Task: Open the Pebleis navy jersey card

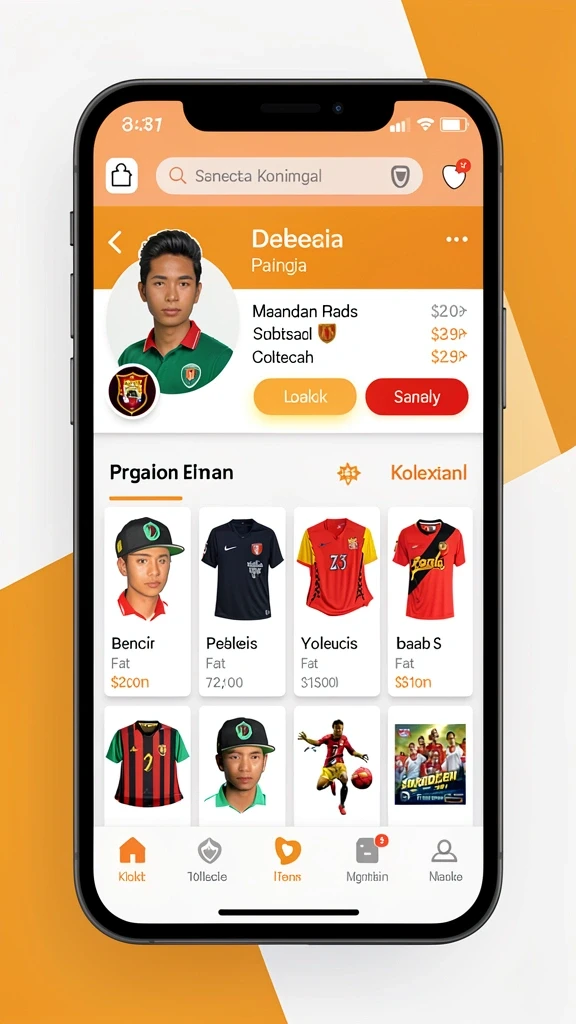Action: point(242,601)
